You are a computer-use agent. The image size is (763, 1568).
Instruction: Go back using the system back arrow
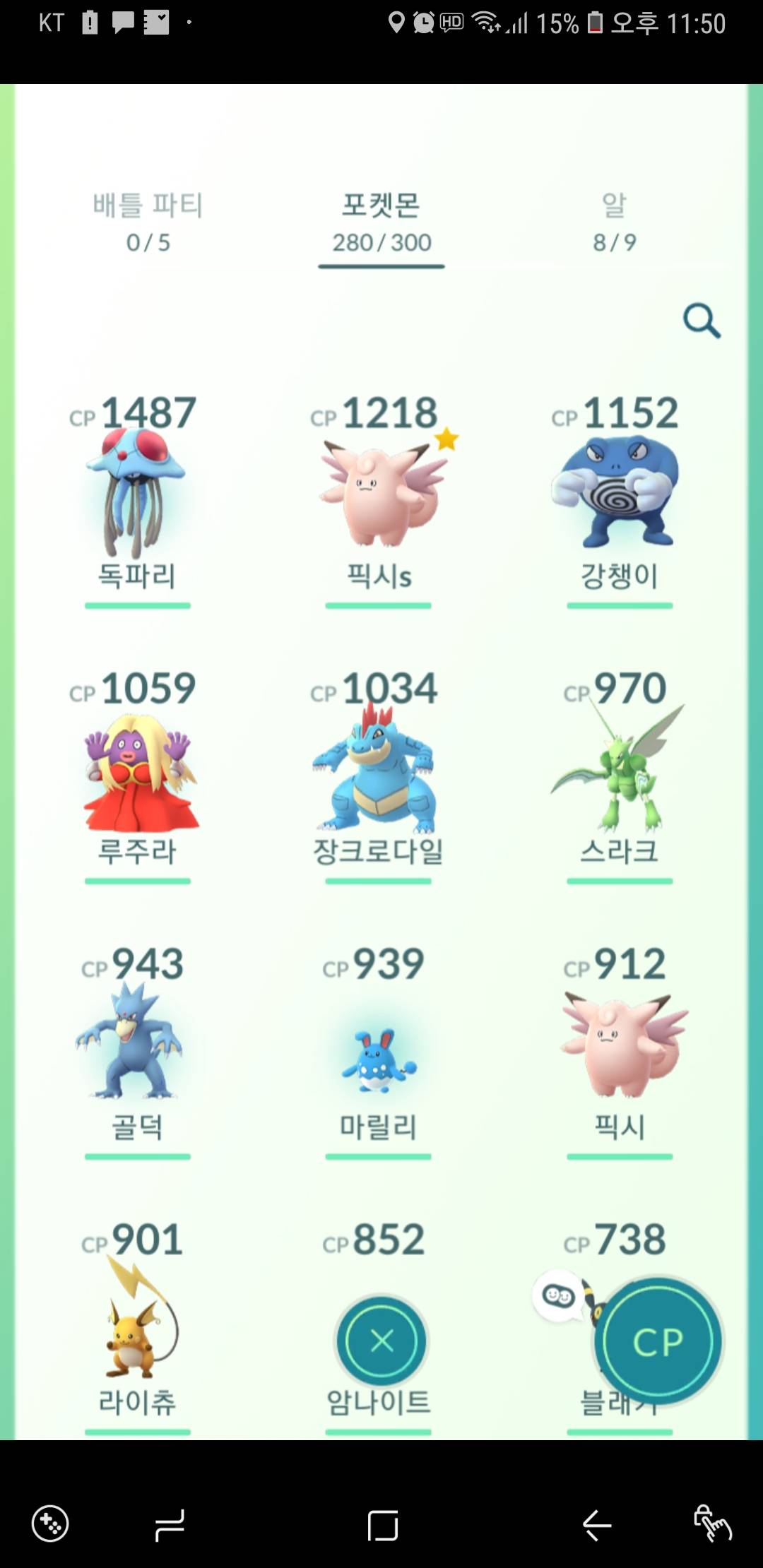coord(597,1524)
